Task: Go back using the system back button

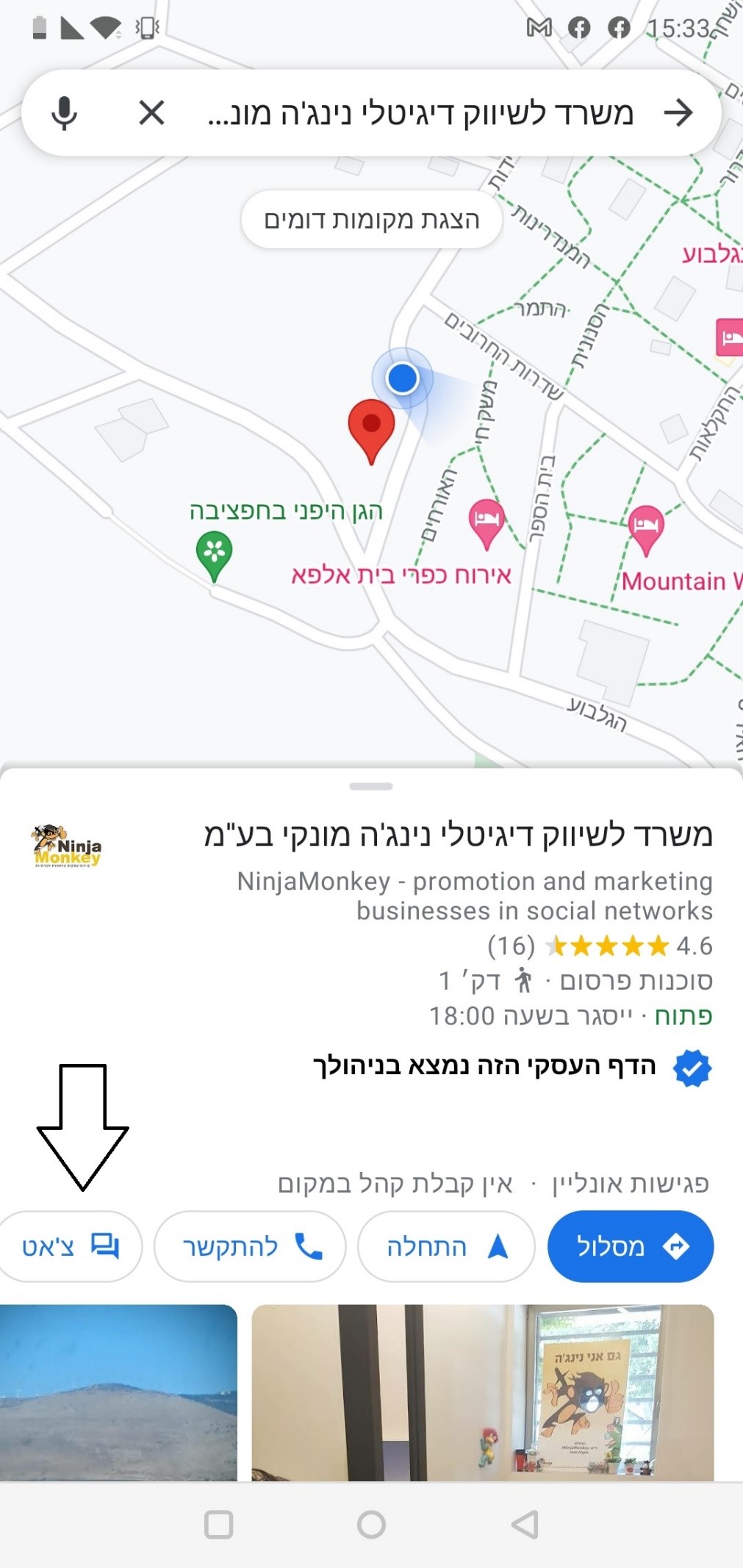Action: (525, 1525)
